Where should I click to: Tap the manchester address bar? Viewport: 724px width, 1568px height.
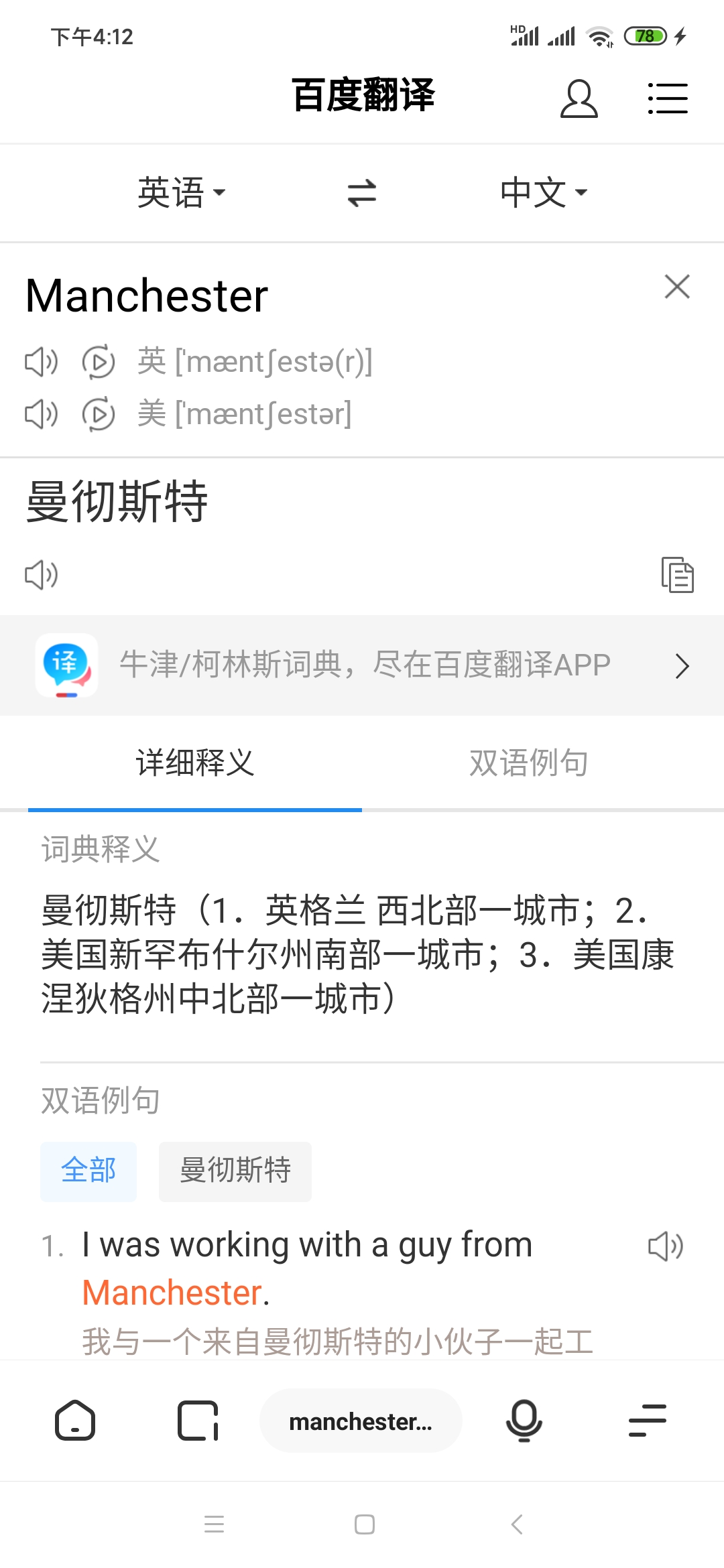(x=361, y=1421)
